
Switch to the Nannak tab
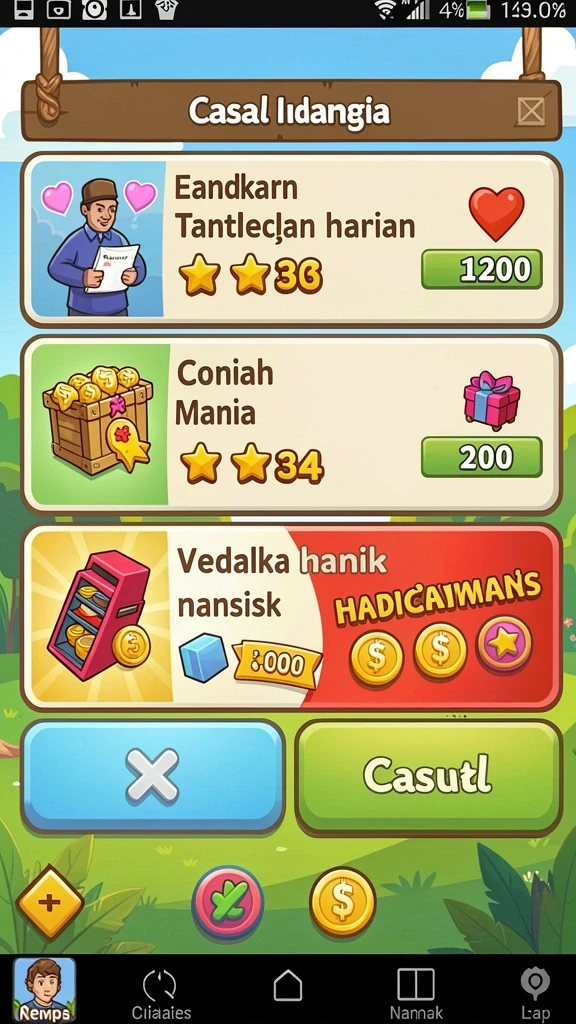pos(415,994)
